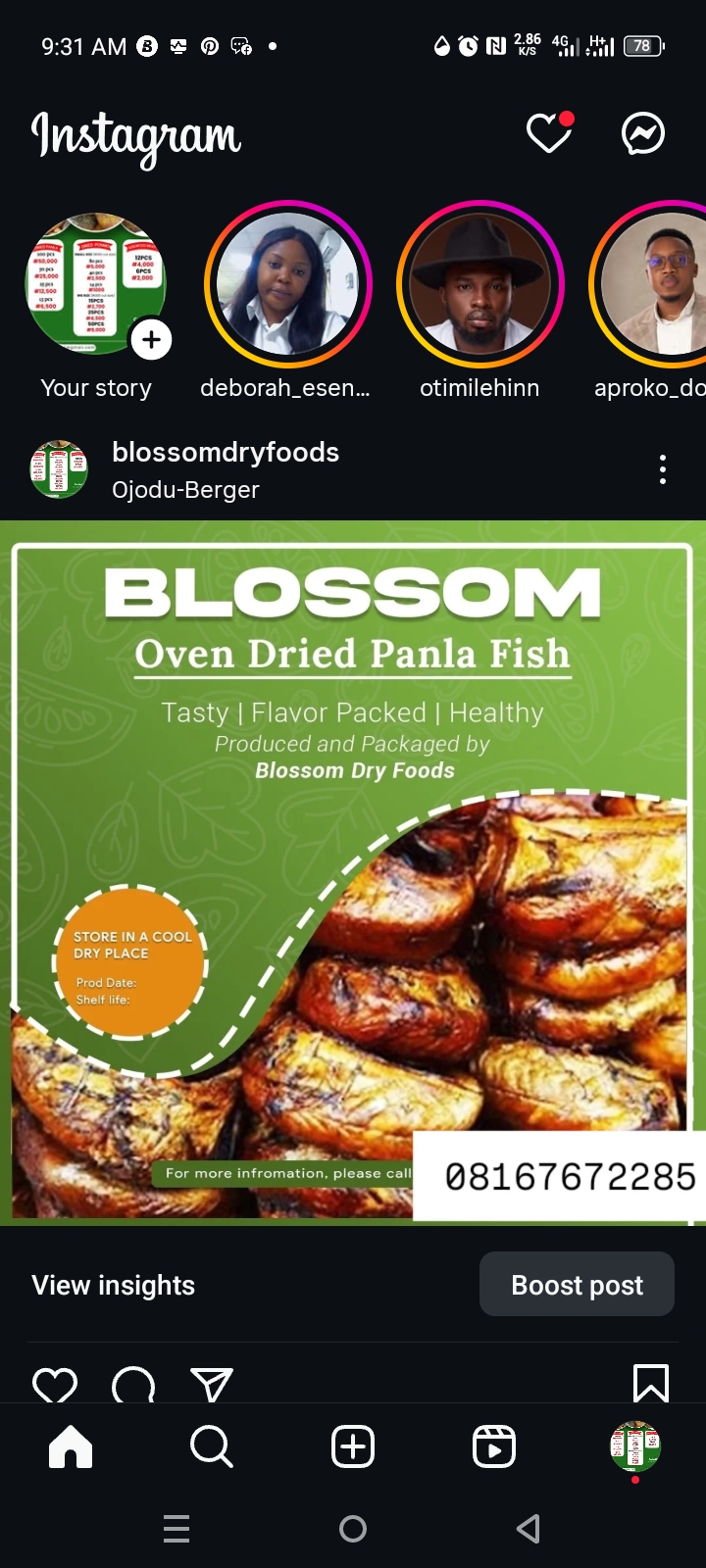This screenshot has width=706, height=1568.
Task: Comment on the blossomdryfoods post
Action: 133,1384
